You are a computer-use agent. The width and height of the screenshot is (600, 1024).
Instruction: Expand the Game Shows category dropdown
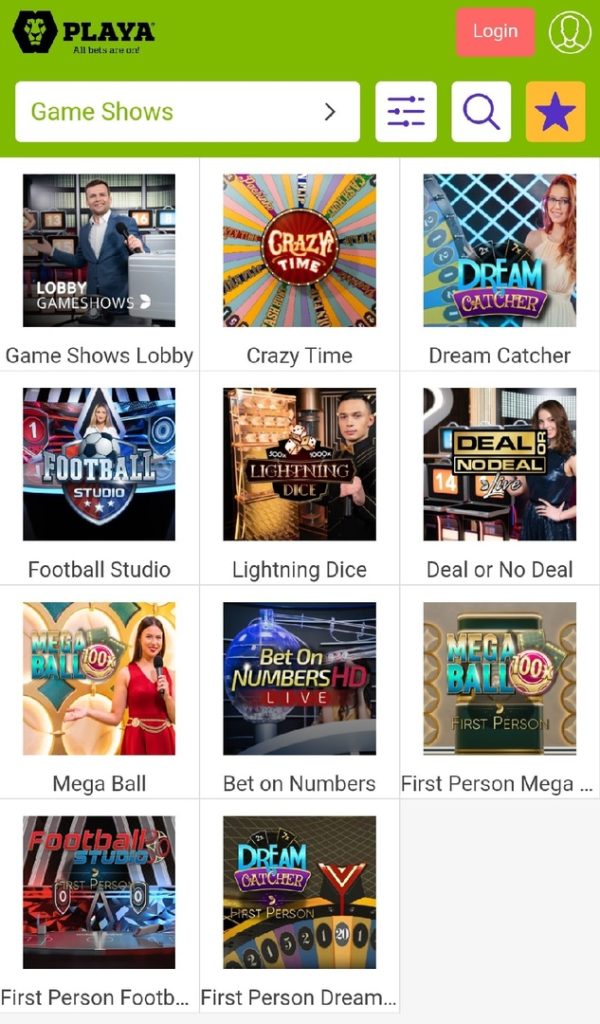187,112
